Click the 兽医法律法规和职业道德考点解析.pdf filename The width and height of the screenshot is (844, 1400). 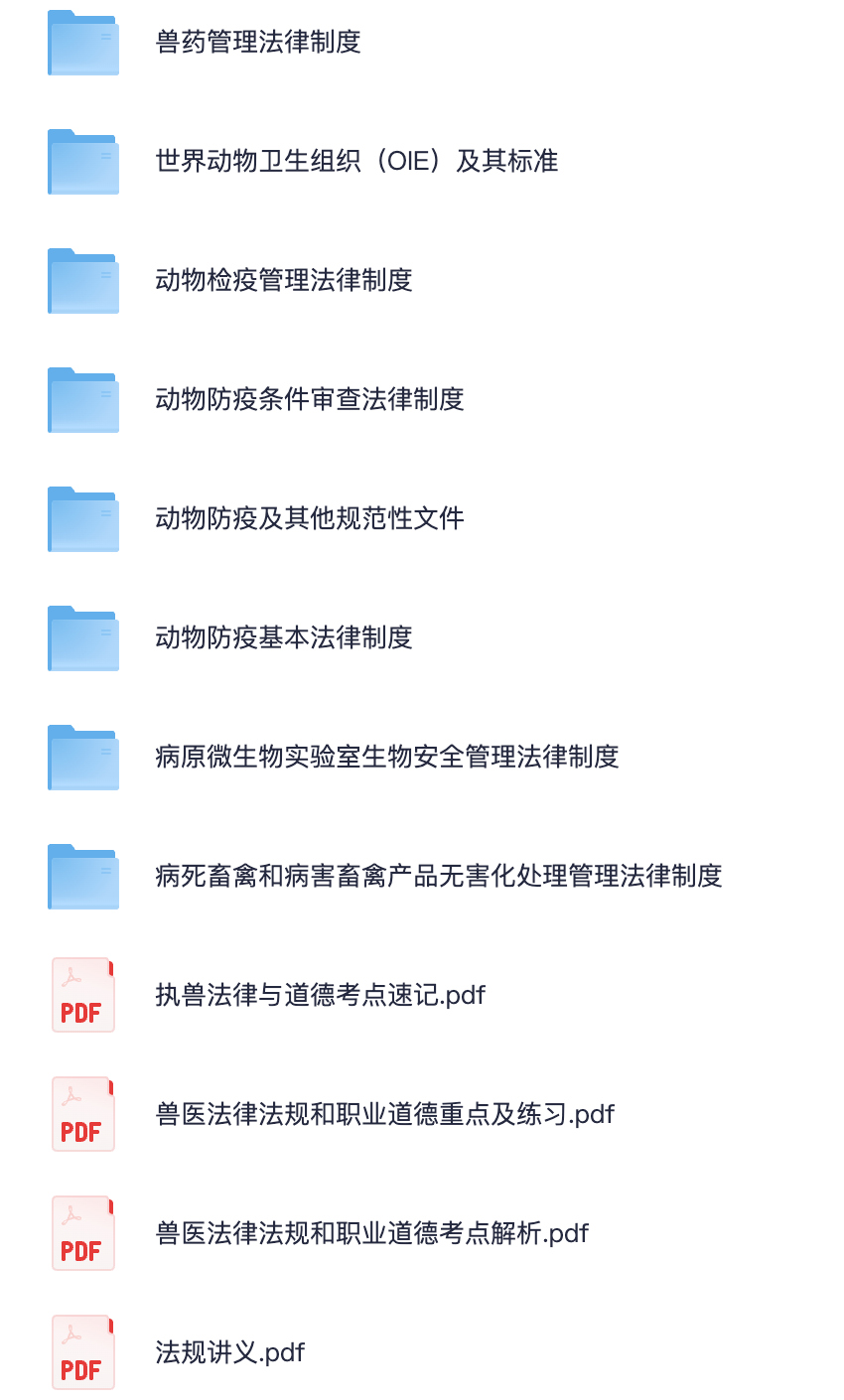point(371,1233)
